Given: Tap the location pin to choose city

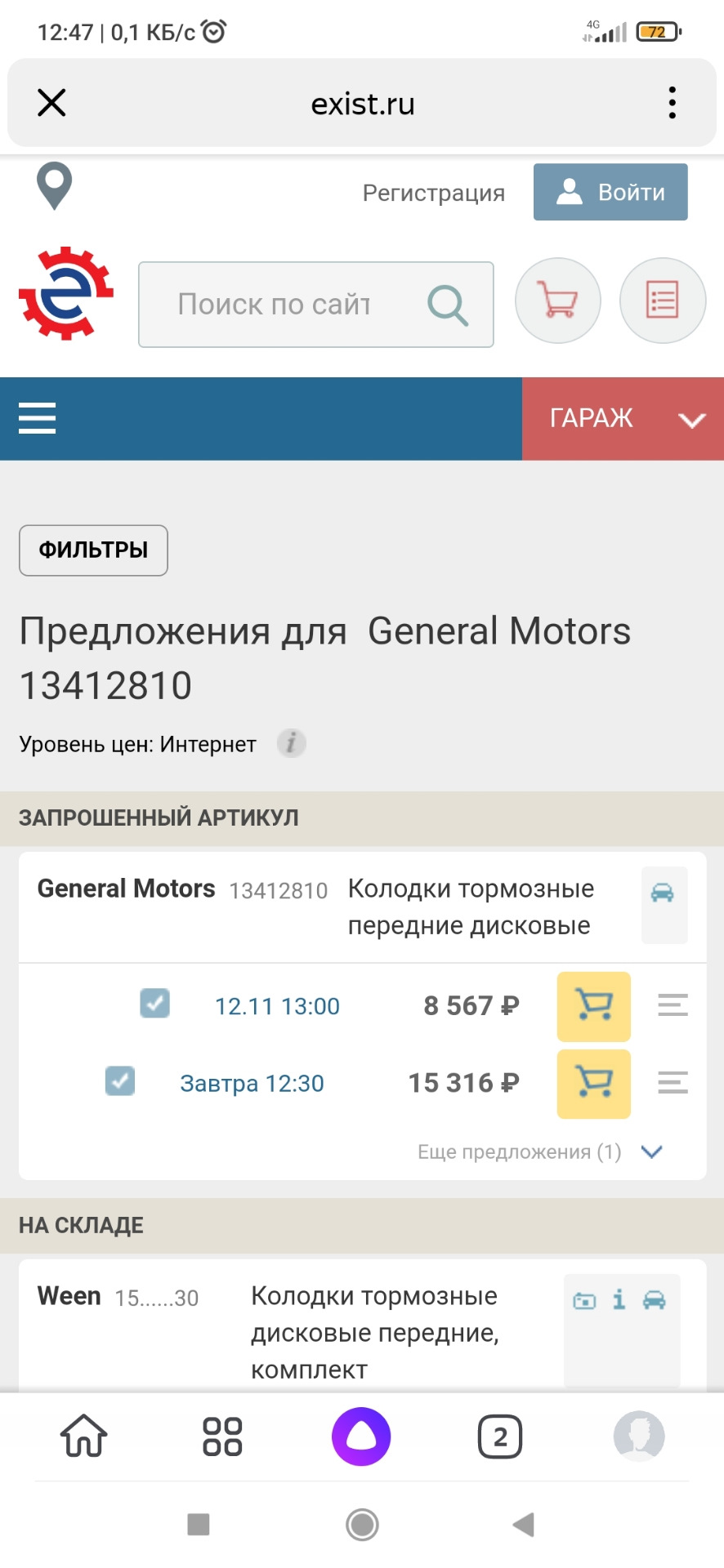Looking at the screenshot, I should coord(52,186).
